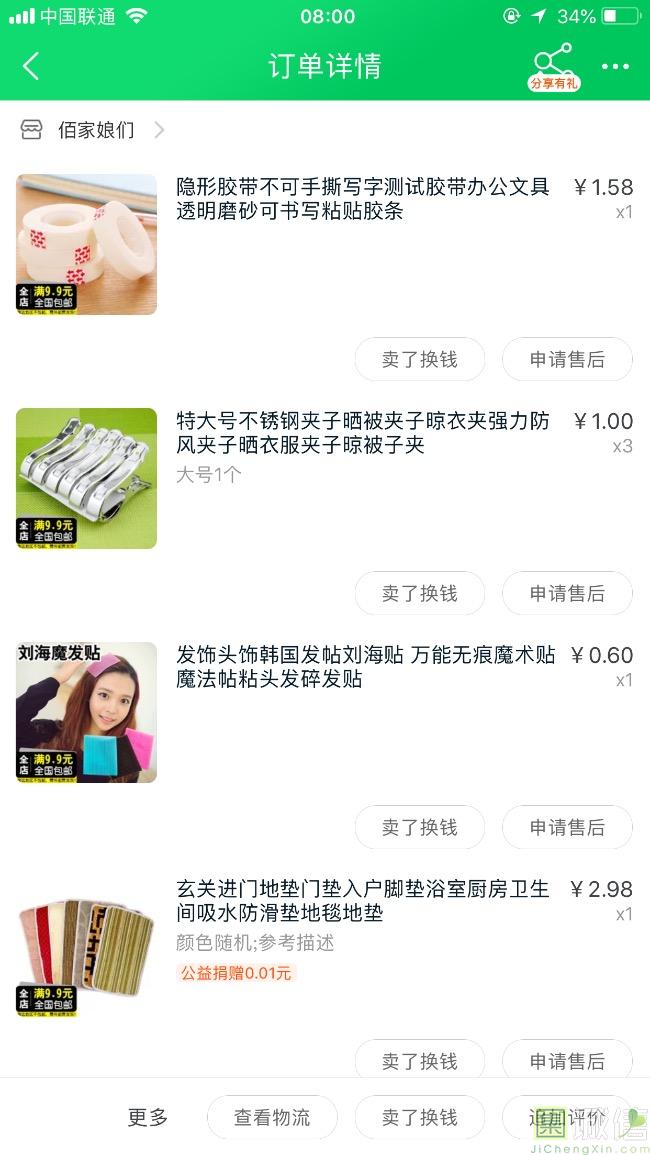Screen dimensions: 650x1155
Task: Open the three-dot overflow menu
Action: pos(615,67)
